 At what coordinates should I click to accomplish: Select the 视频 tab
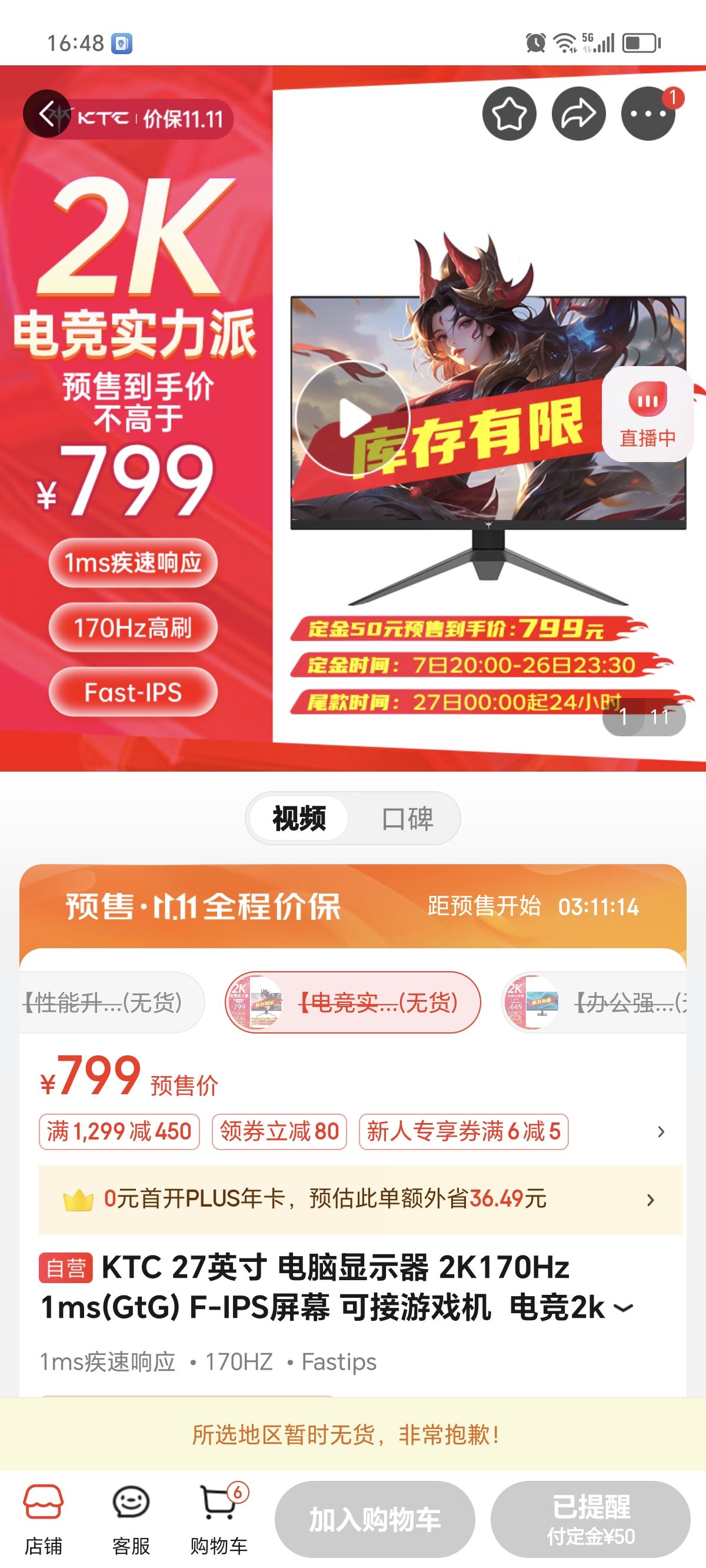tap(299, 819)
